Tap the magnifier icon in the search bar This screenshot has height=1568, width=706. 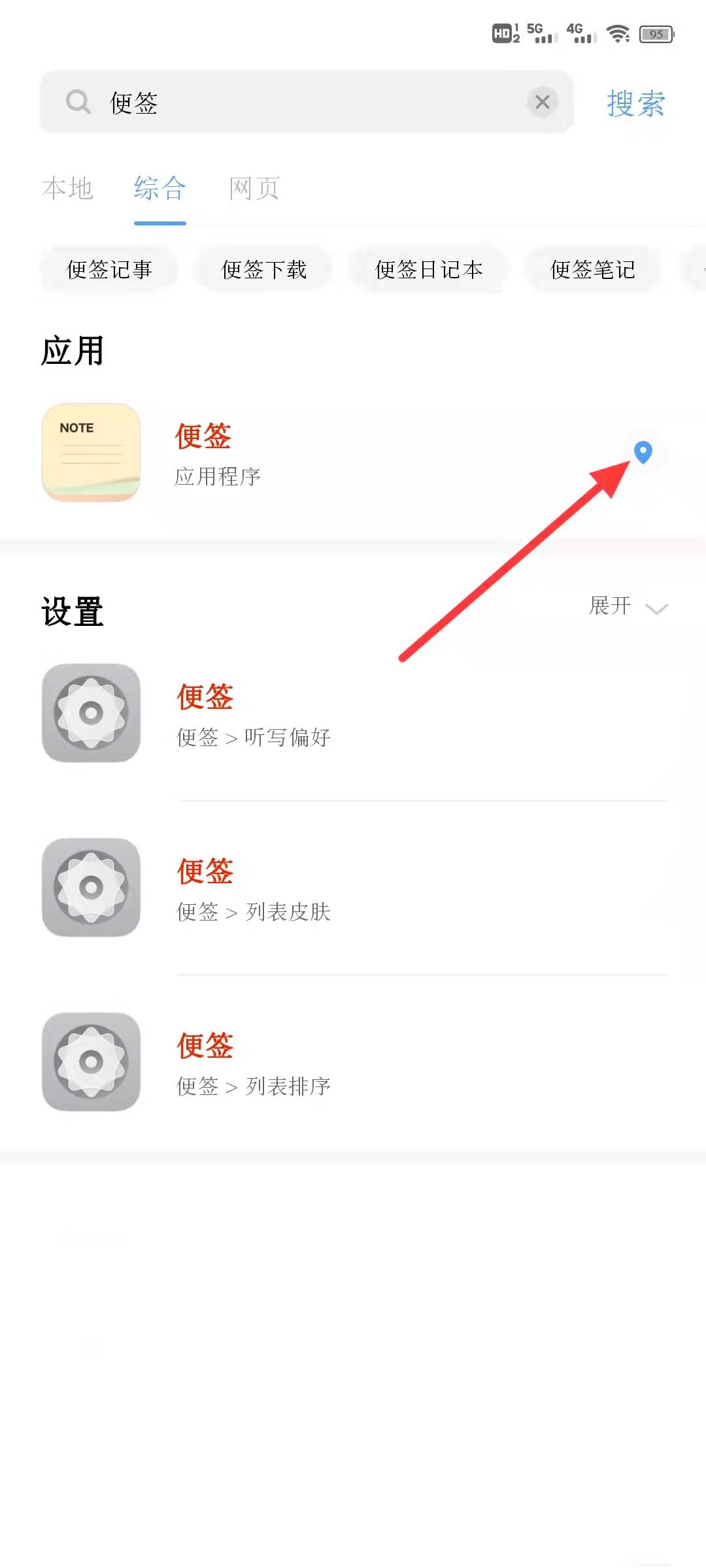[x=78, y=102]
